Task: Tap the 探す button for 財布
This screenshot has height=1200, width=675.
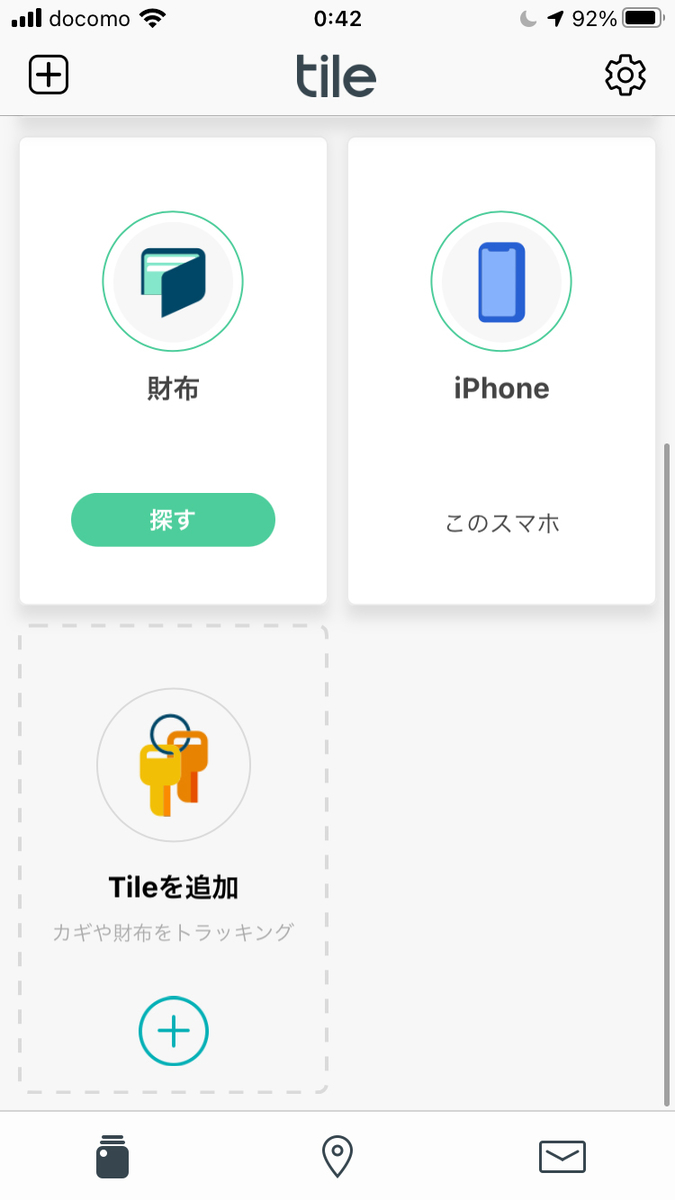Action: pos(173,520)
